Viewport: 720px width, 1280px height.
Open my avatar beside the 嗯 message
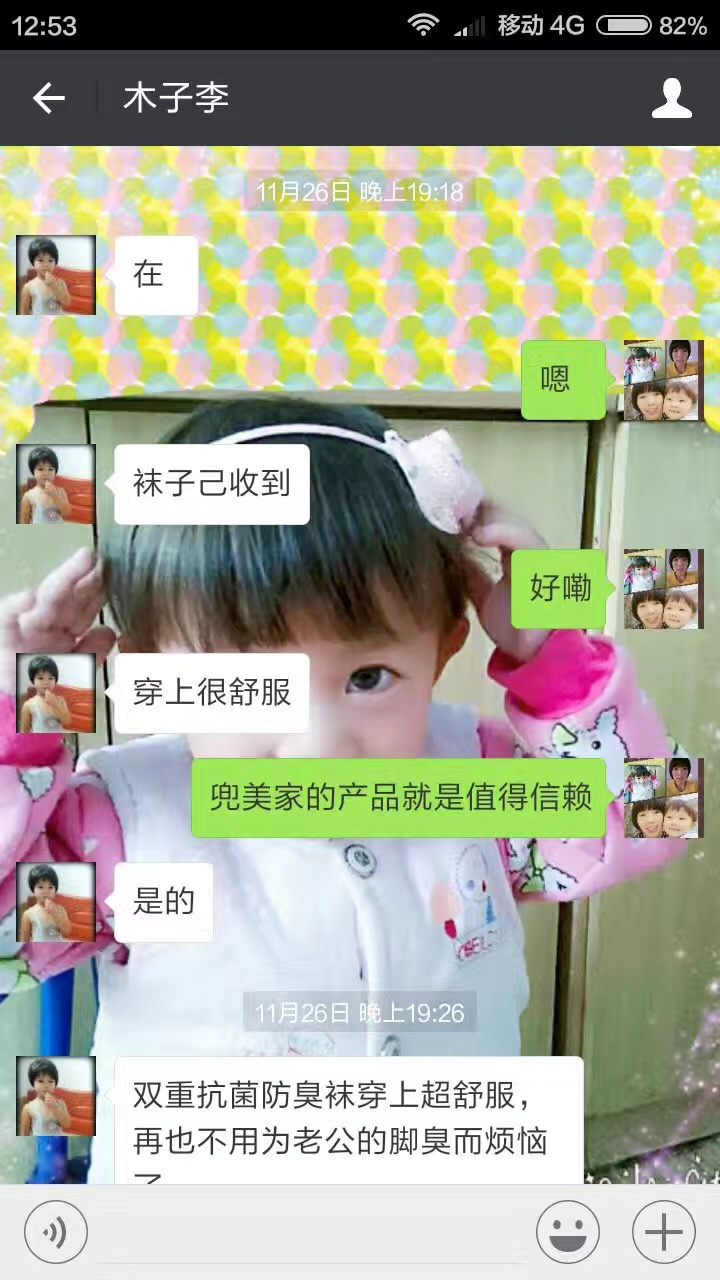click(x=663, y=380)
